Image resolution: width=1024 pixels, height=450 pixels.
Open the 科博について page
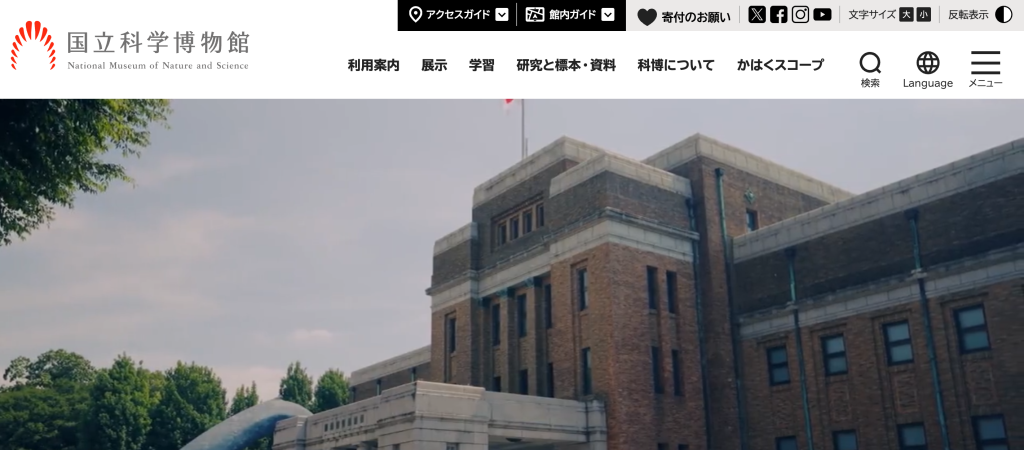tap(676, 65)
